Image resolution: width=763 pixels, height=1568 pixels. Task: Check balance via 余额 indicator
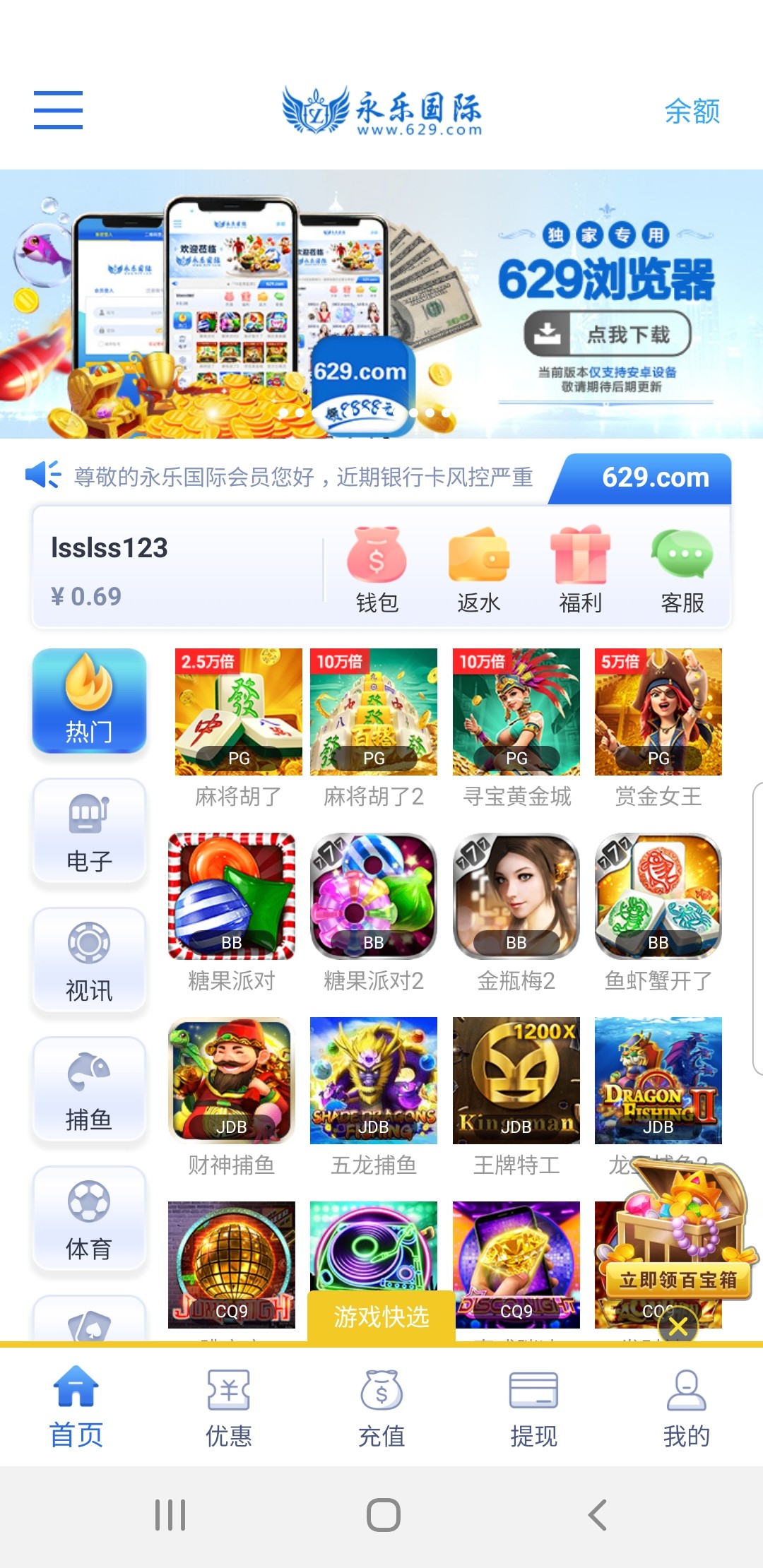pos(691,112)
